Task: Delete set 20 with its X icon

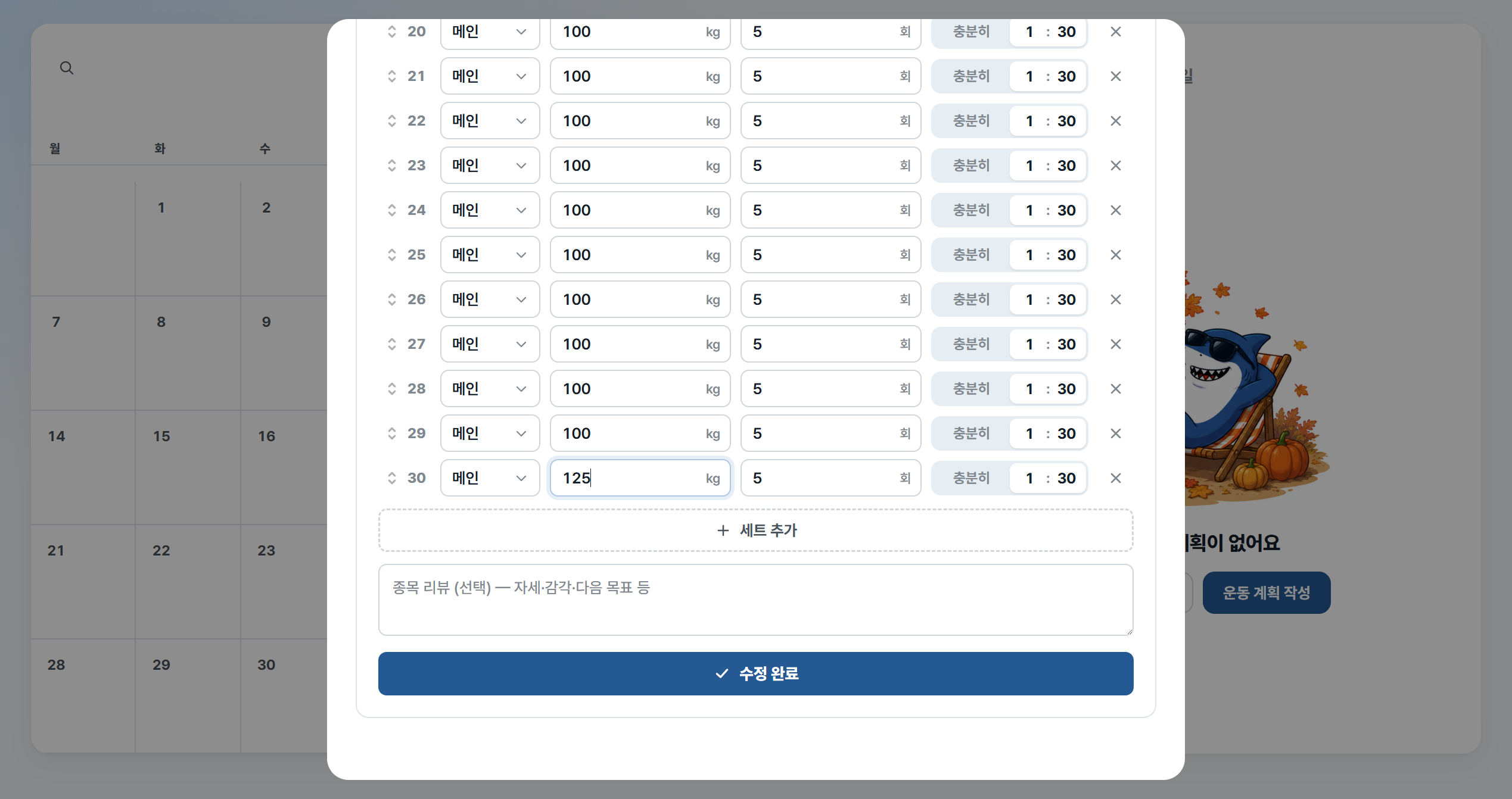Action: (1115, 32)
